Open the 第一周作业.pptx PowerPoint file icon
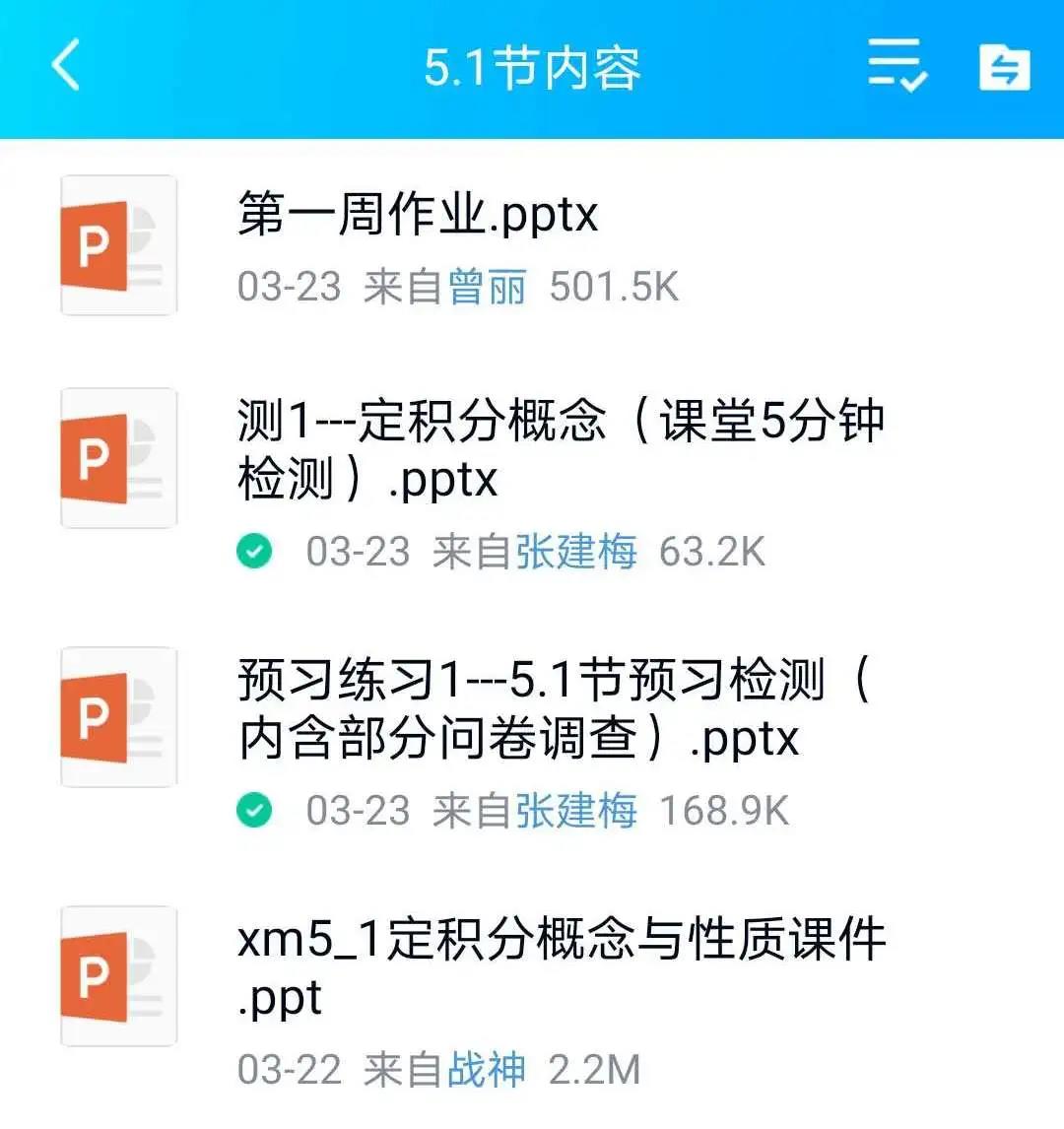 [117, 245]
